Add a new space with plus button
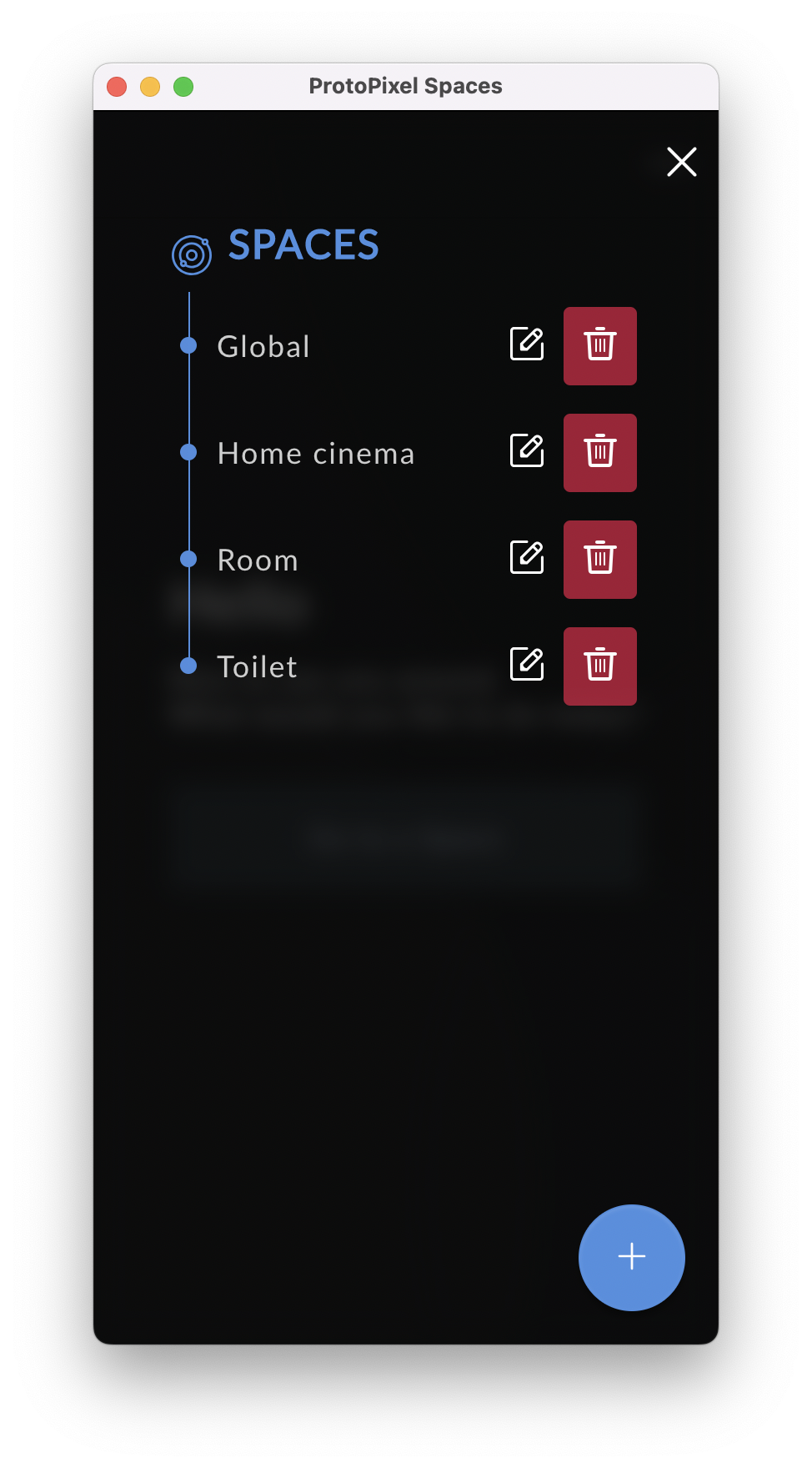The image size is (812, 1468). click(x=631, y=1257)
